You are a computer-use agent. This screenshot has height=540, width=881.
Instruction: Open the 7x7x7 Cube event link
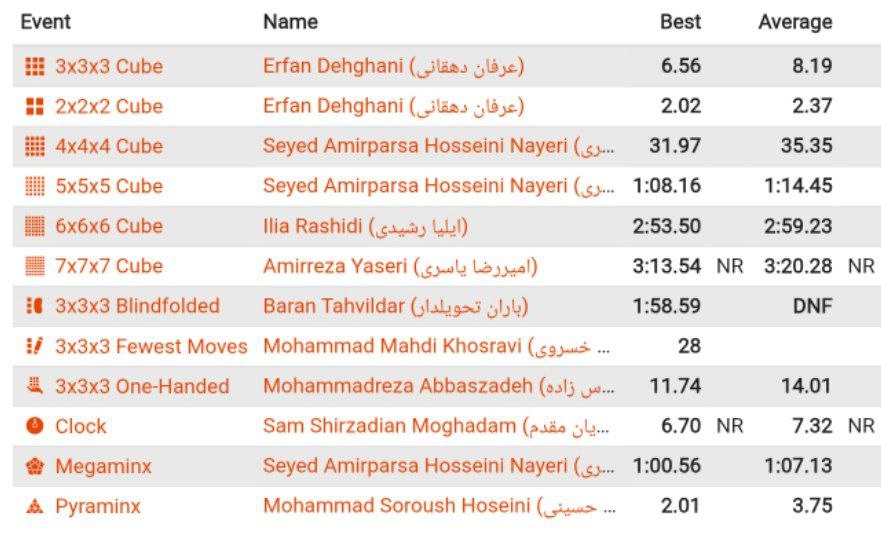[x=108, y=266]
